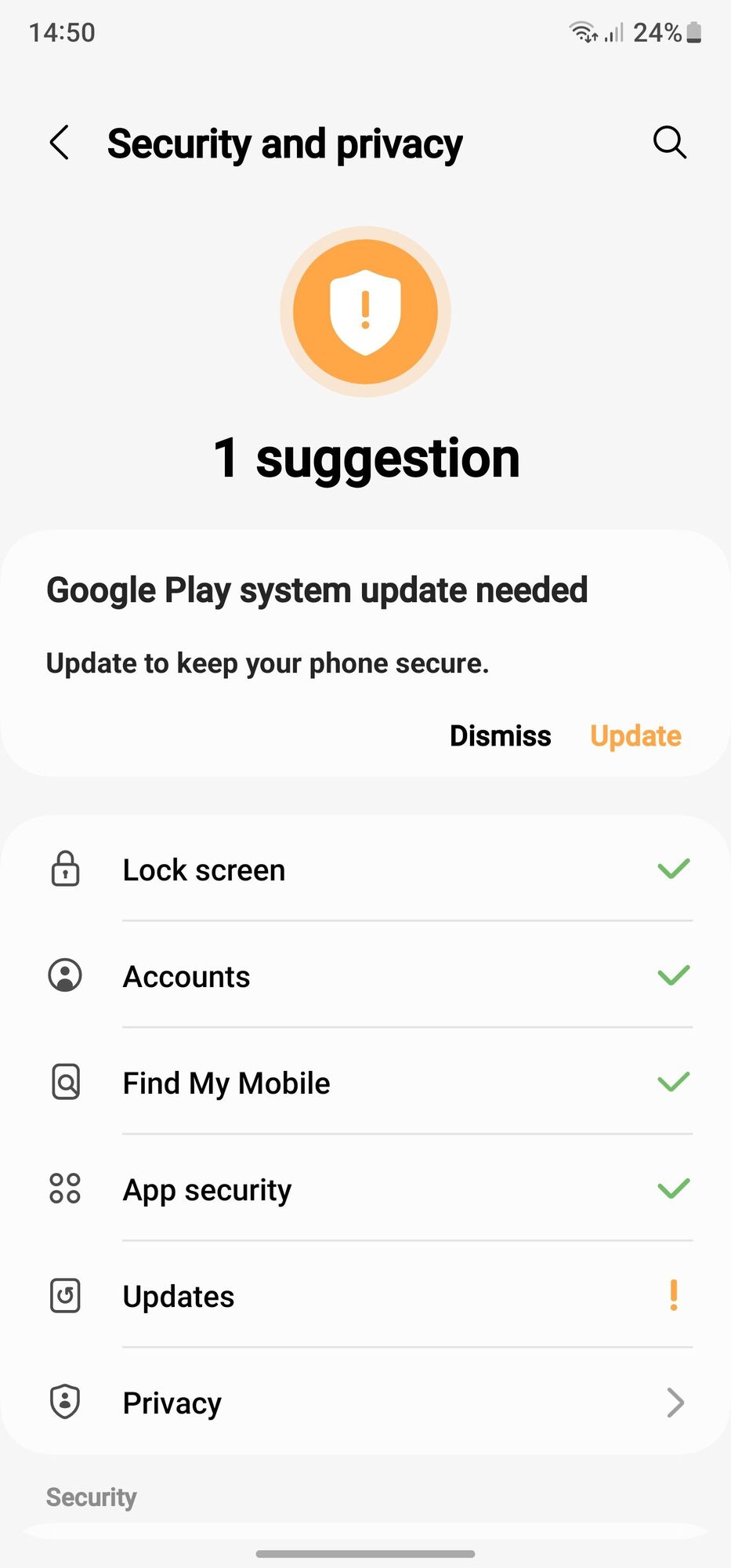Tap the orange shield suggestion graphic
Screen dimensions: 731x1568
[365, 310]
